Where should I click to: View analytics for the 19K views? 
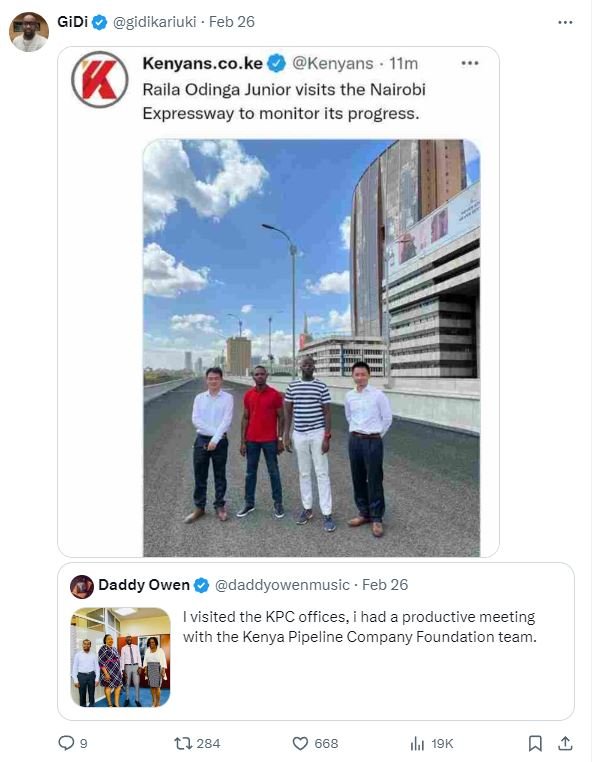[418, 743]
